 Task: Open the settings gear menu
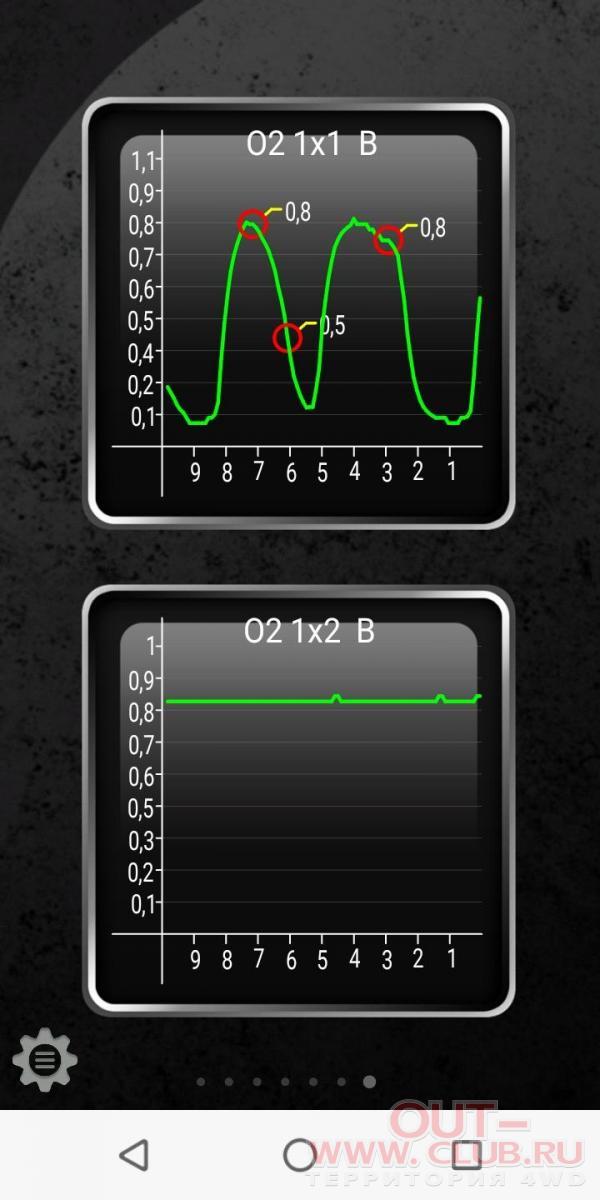point(45,1058)
